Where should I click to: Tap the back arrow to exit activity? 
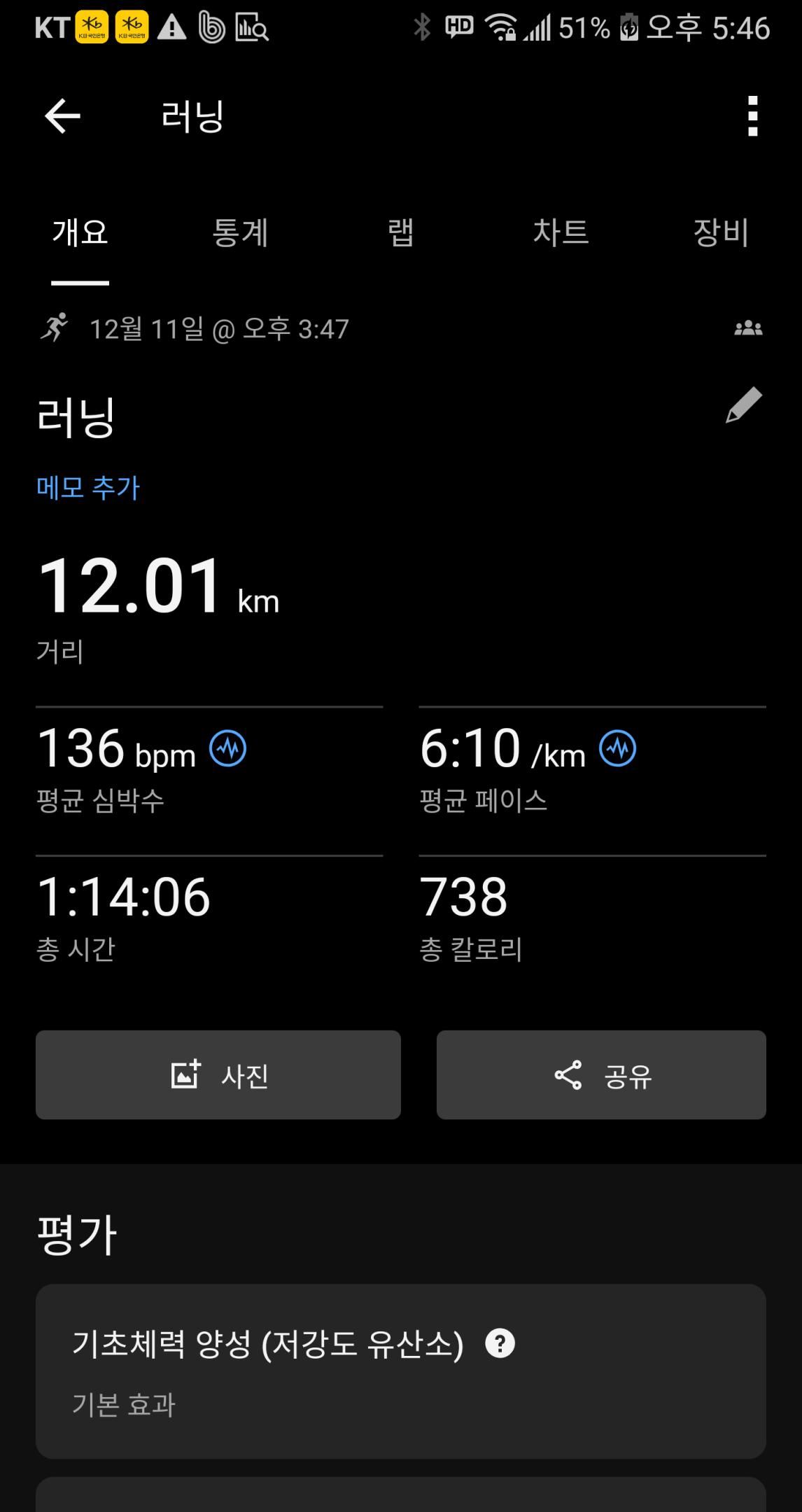[x=62, y=116]
